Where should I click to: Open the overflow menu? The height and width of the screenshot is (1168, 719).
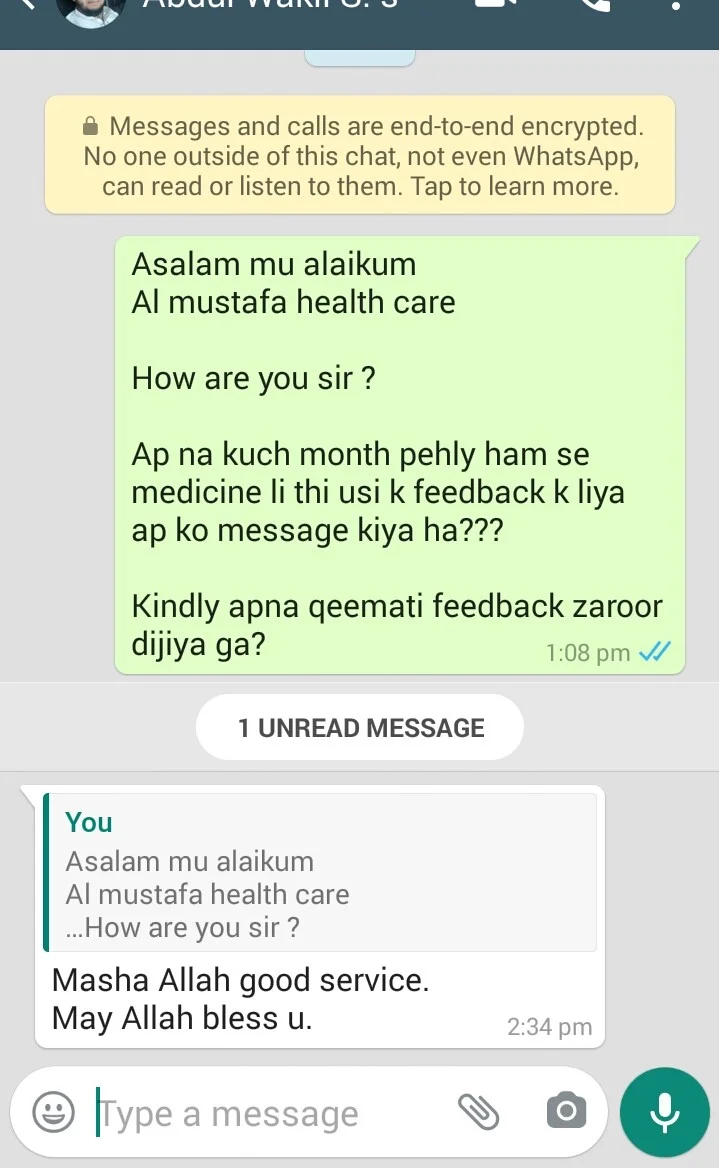pos(677,6)
